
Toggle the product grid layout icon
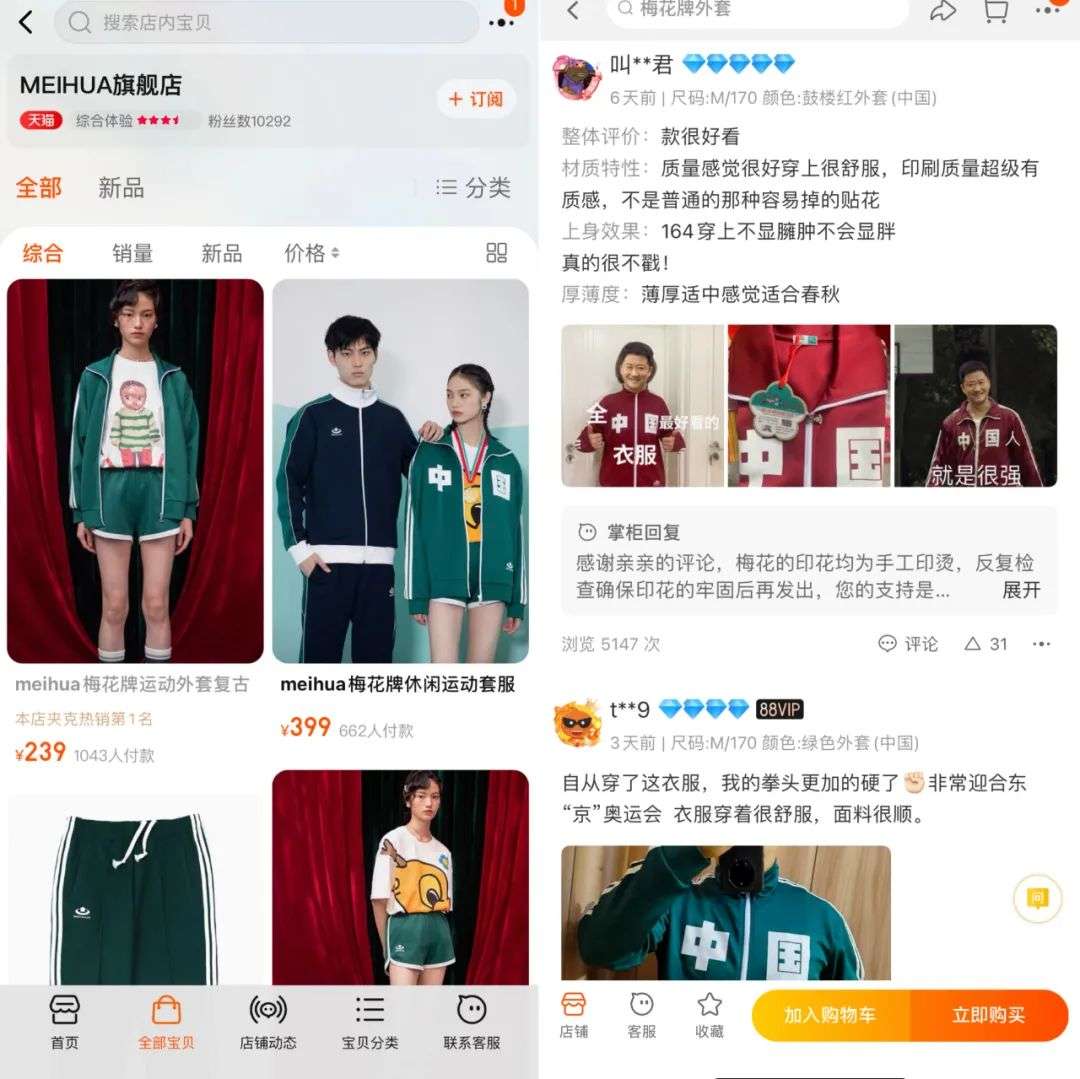497,253
